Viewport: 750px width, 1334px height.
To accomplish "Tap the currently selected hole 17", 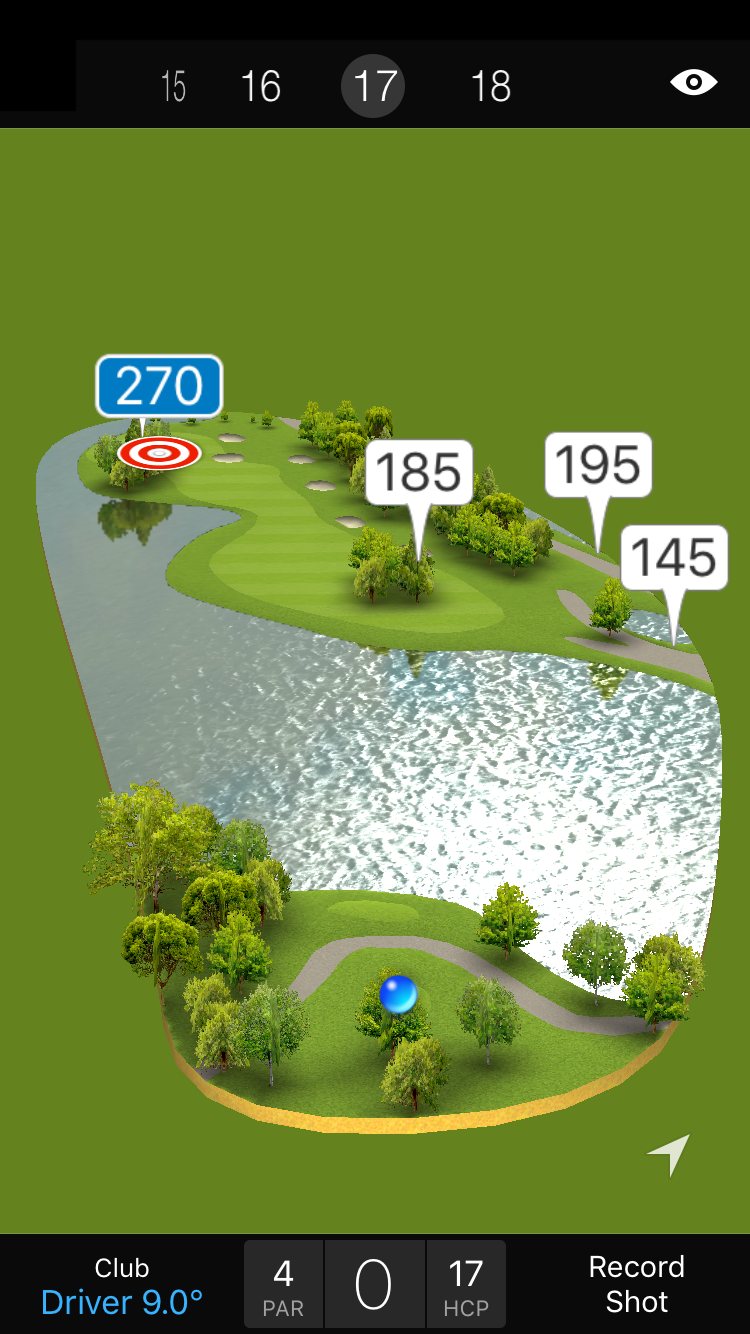I will click(x=374, y=87).
